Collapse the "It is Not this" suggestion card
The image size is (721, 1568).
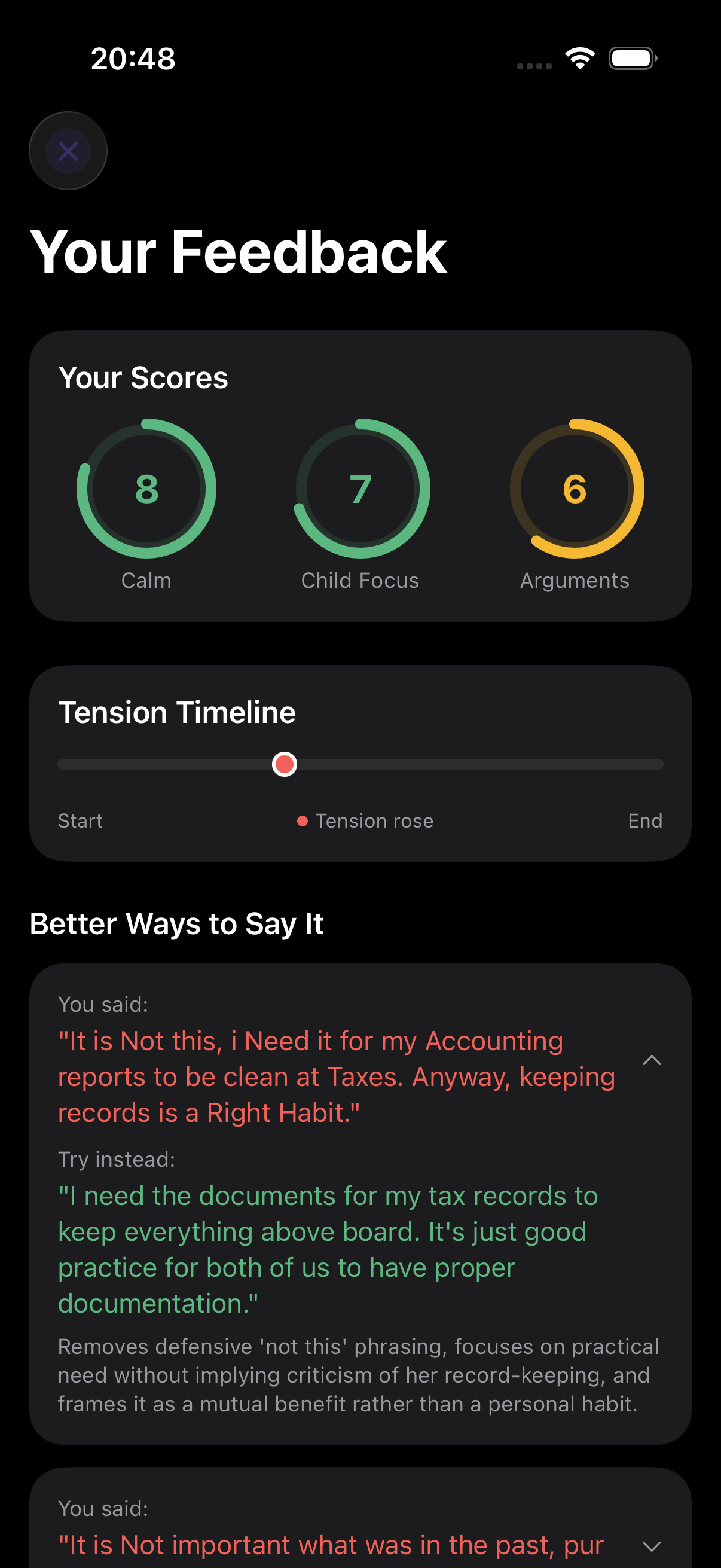tap(651, 1060)
